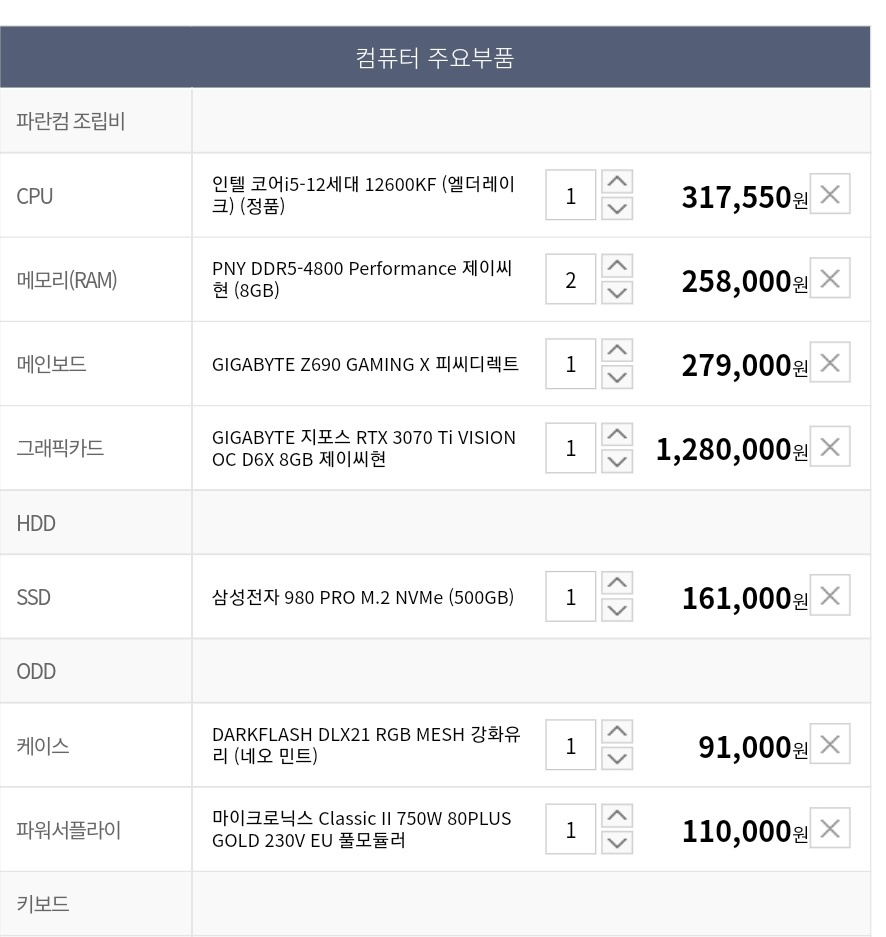Edit the memory quantity field showing 2
The image size is (886, 937).
pyautogui.click(x=571, y=279)
